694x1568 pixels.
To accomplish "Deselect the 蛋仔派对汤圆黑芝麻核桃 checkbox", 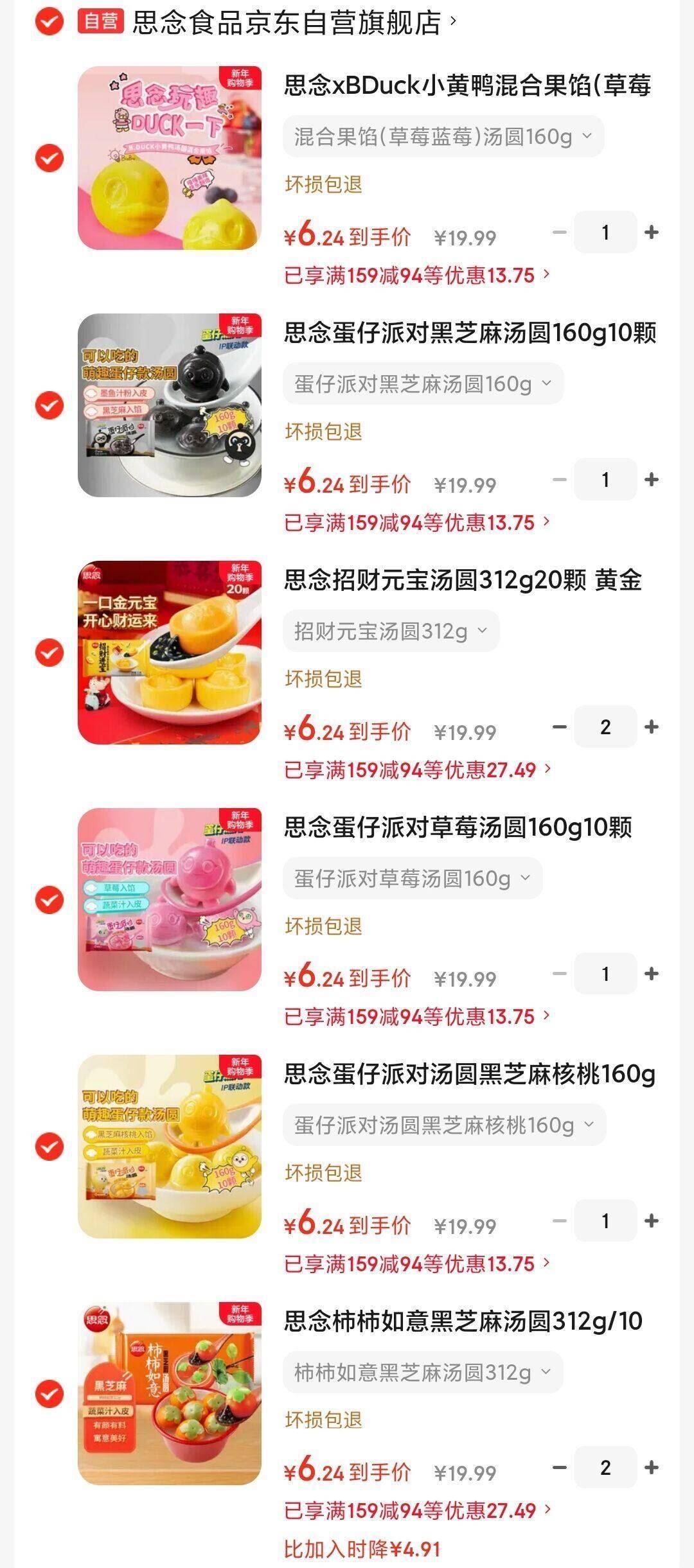I will click(x=49, y=1147).
